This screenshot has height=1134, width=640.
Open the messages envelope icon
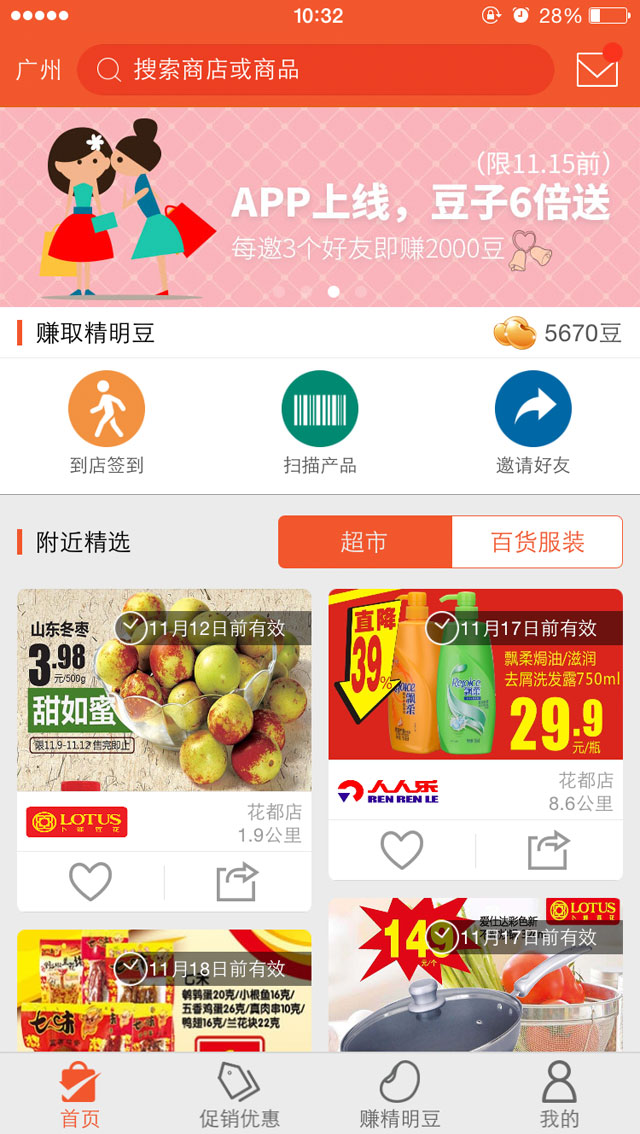click(597, 69)
